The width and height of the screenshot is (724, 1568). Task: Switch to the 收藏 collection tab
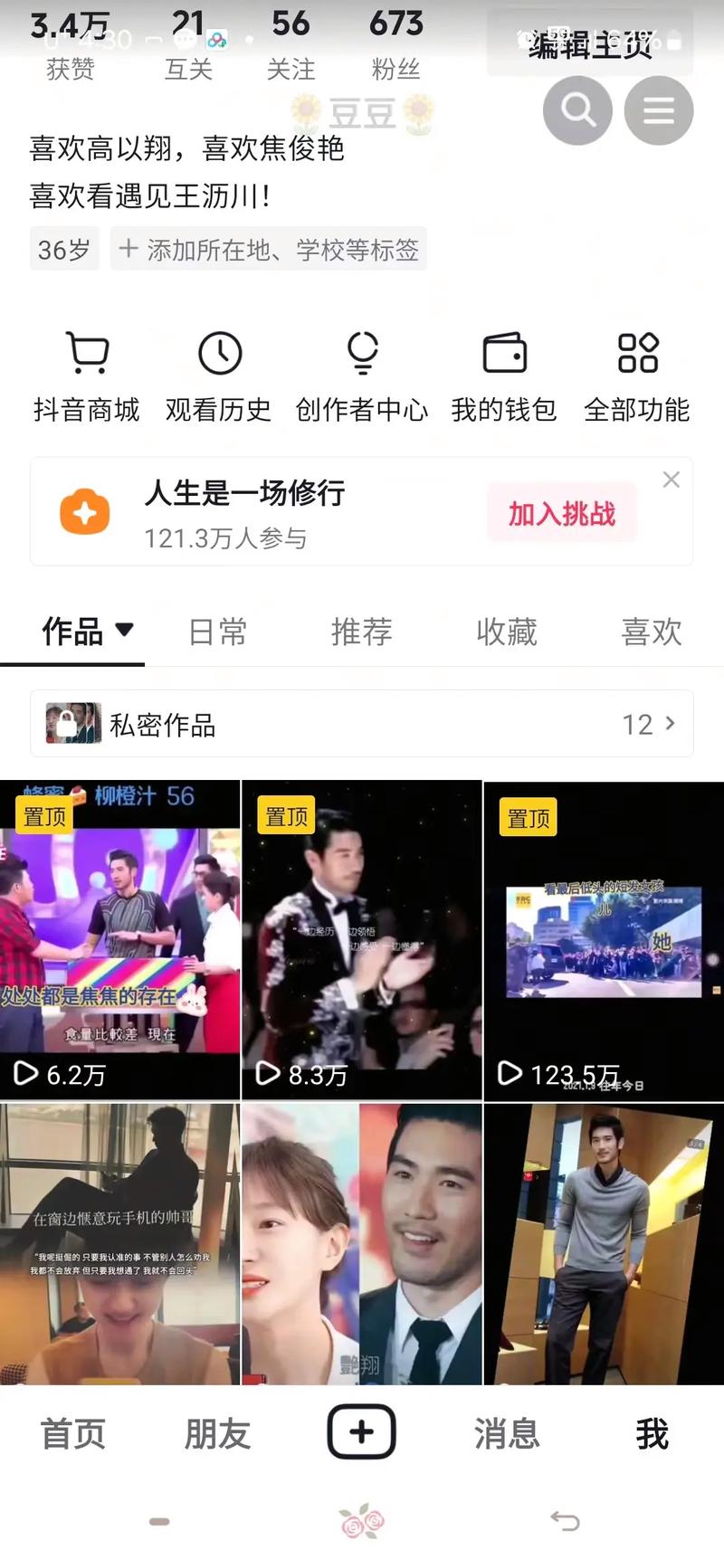tap(507, 632)
